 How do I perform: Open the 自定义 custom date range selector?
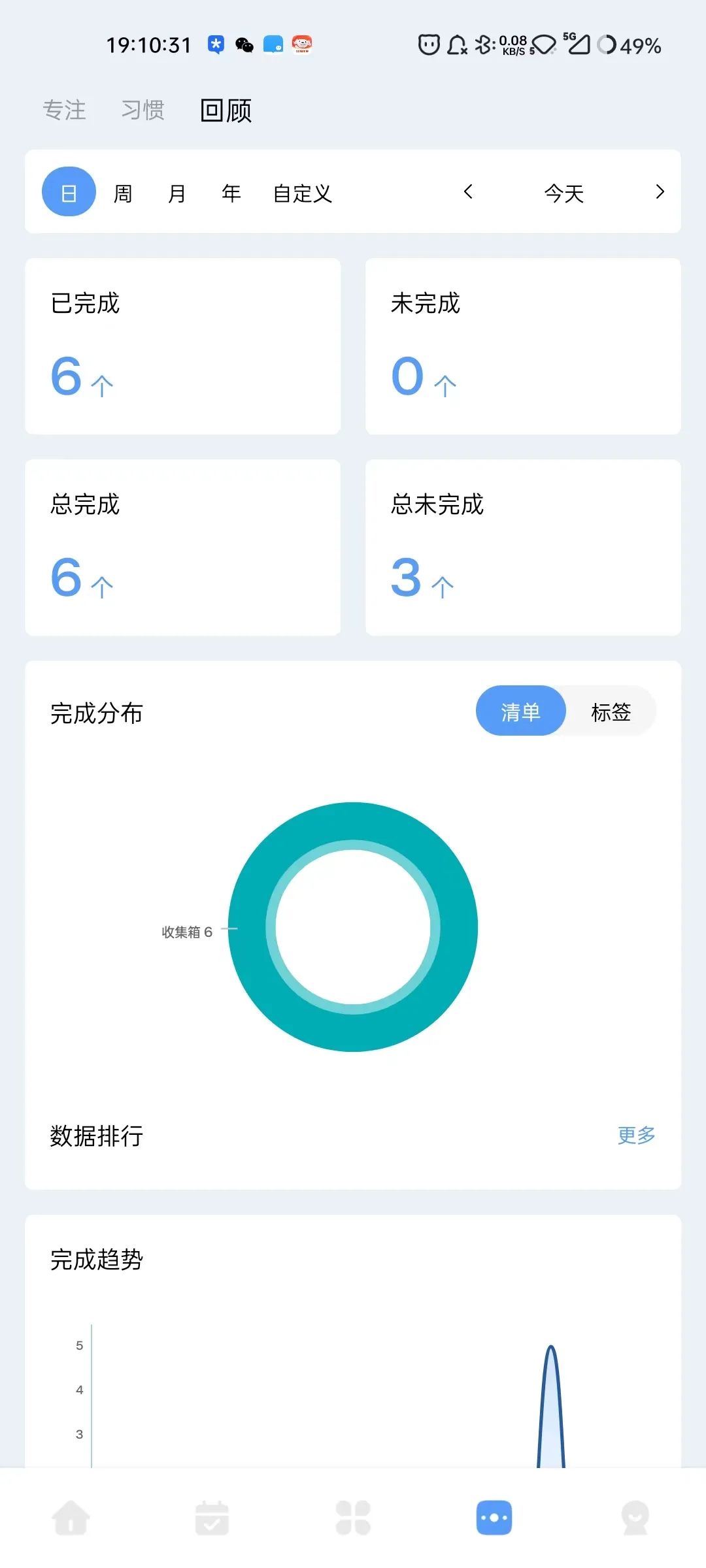click(x=302, y=191)
